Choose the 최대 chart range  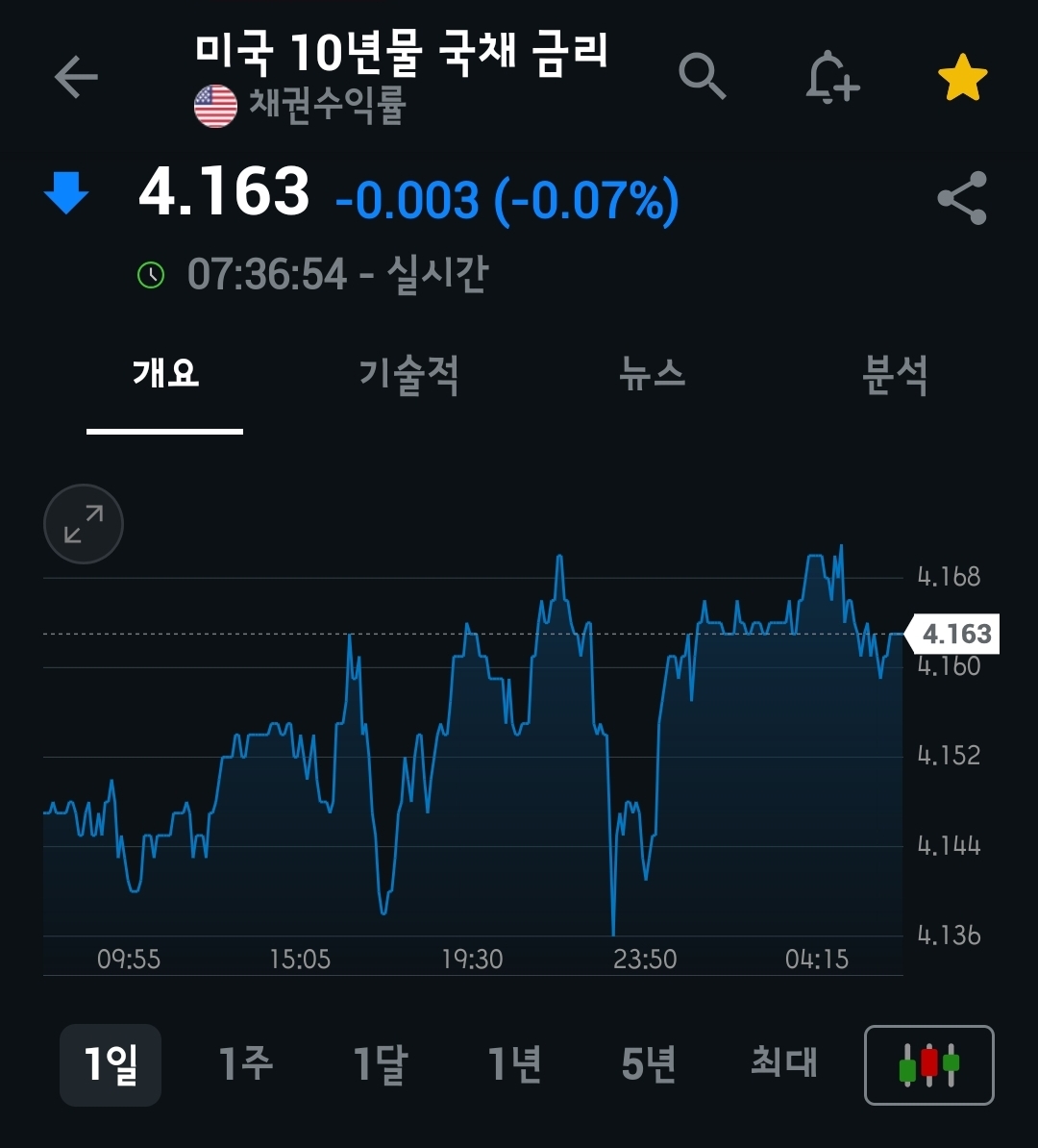[x=783, y=1065]
